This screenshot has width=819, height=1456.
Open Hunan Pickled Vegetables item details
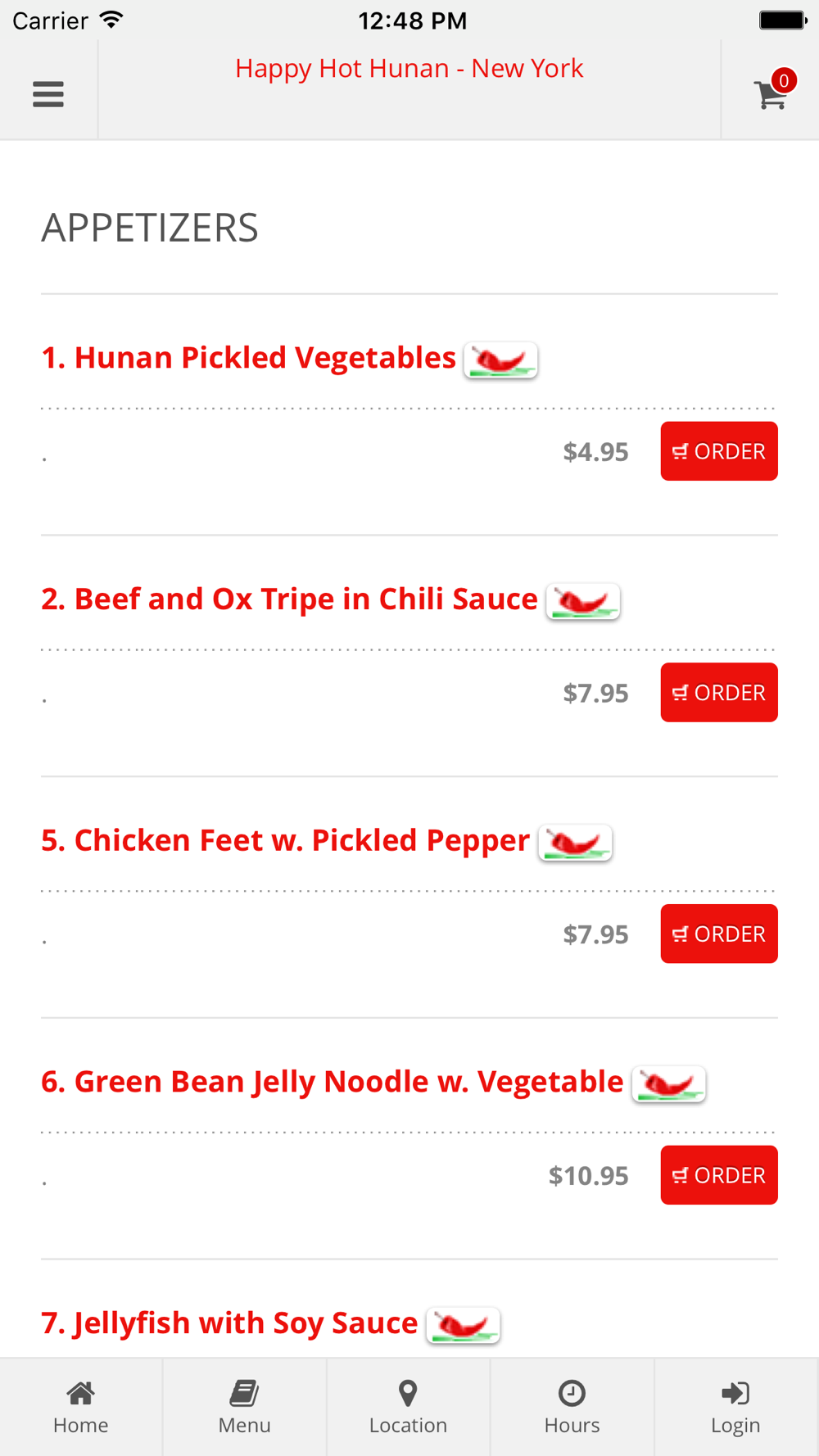tap(248, 358)
